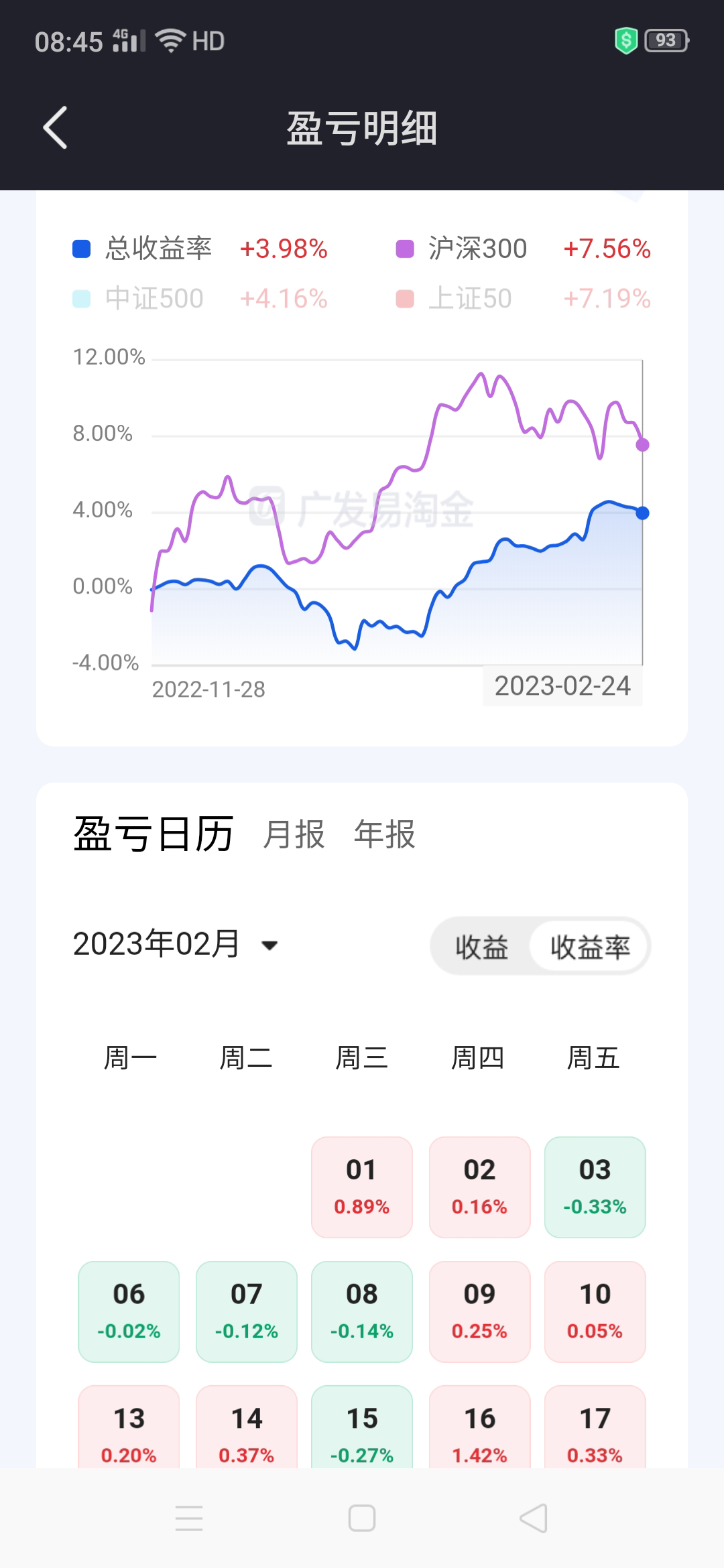Open day 09 with 0.25% return
This screenshot has height=1568, width=724.
479,1311
